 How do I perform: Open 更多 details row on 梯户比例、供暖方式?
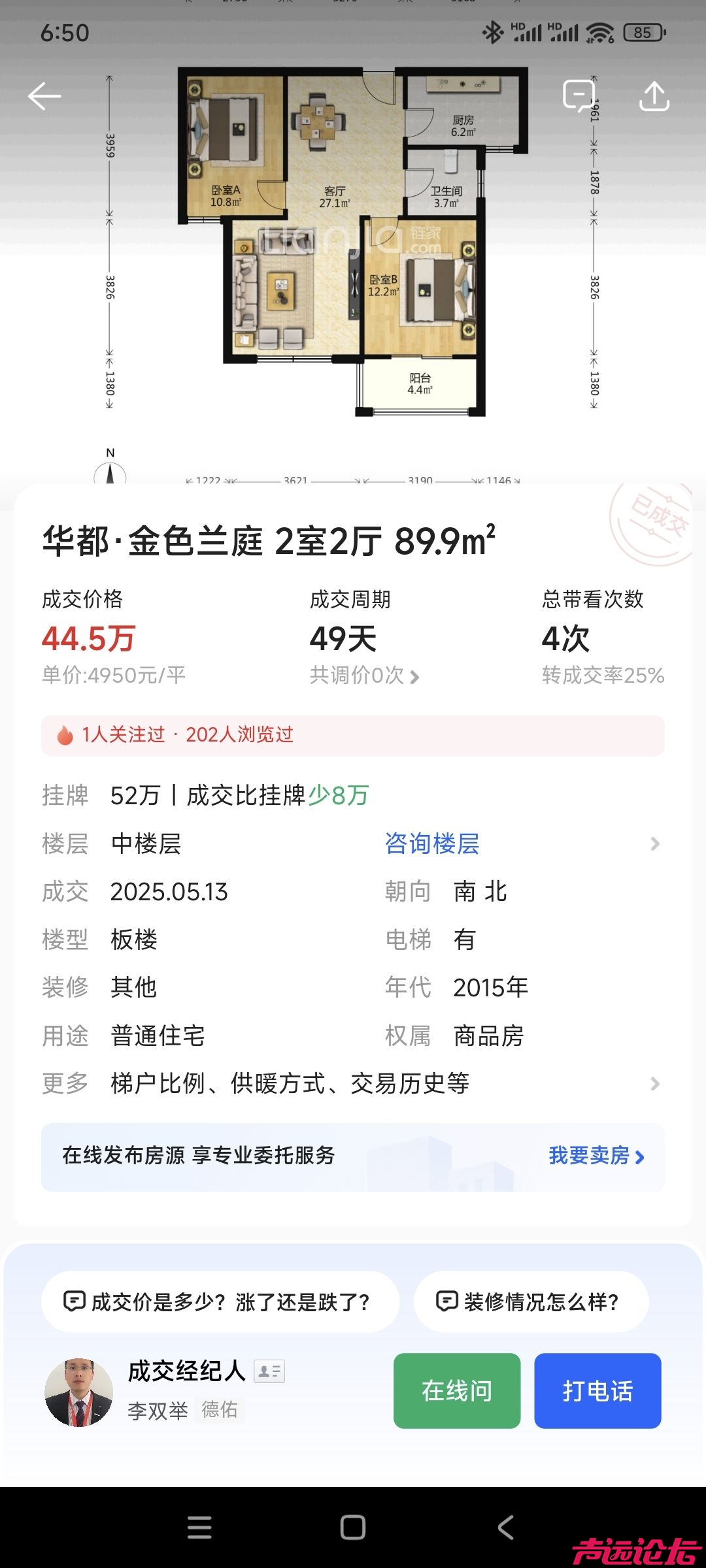coord(353,1083)
